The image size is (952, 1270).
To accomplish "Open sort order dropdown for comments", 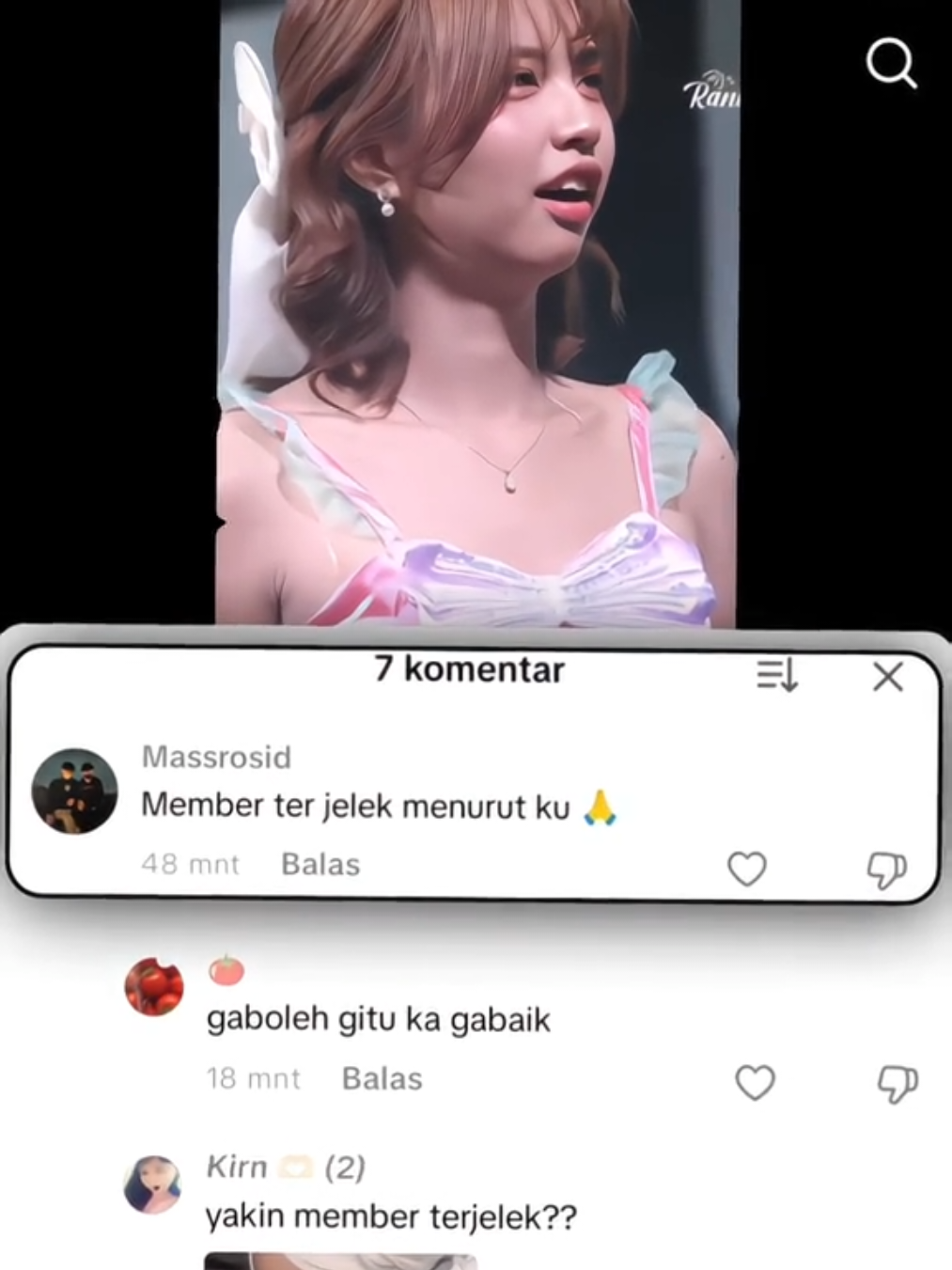I will pyautogui.click(x=776, y=676).
